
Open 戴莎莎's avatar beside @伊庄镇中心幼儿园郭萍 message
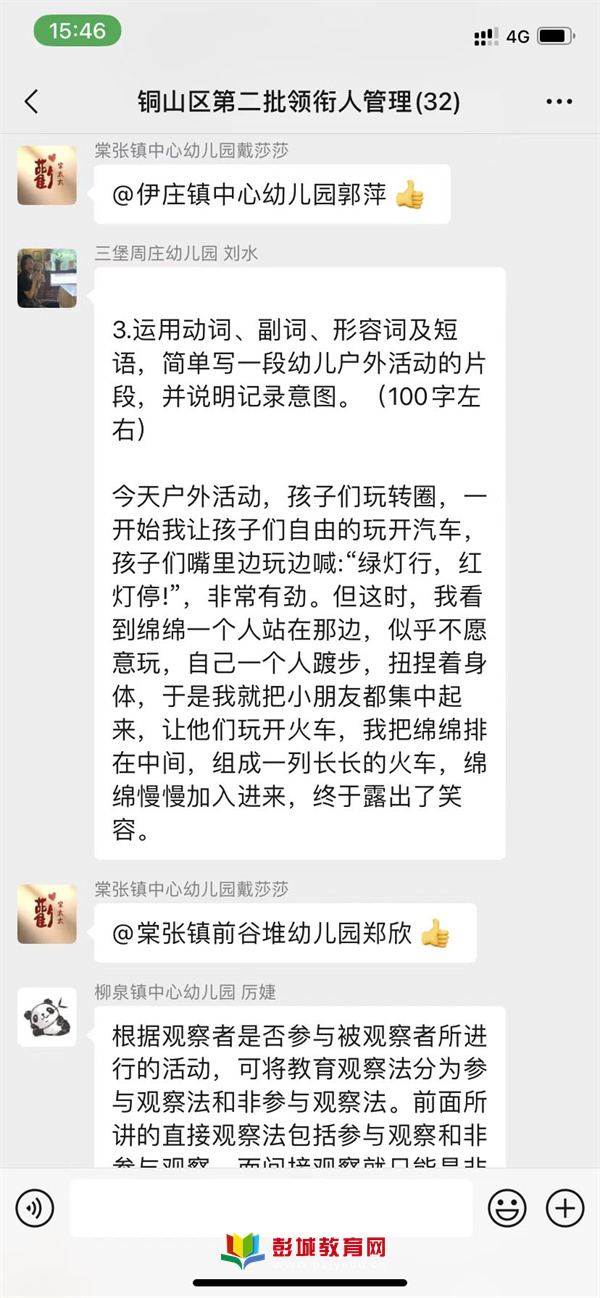tap(47, 175)
